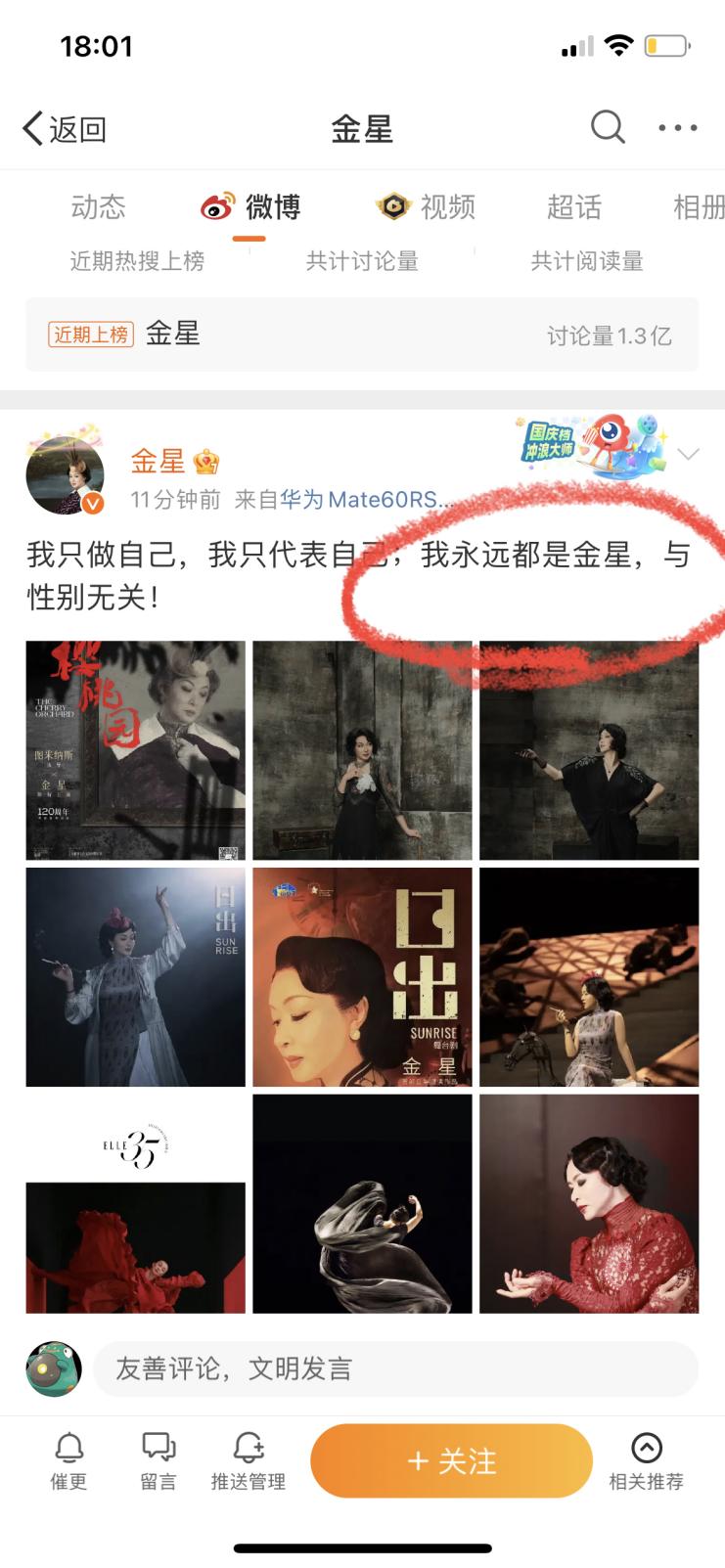The image size is (725, 1568).
Task: Open the ELLE 35 red dress photo
Action: [x=136, y=1203]
